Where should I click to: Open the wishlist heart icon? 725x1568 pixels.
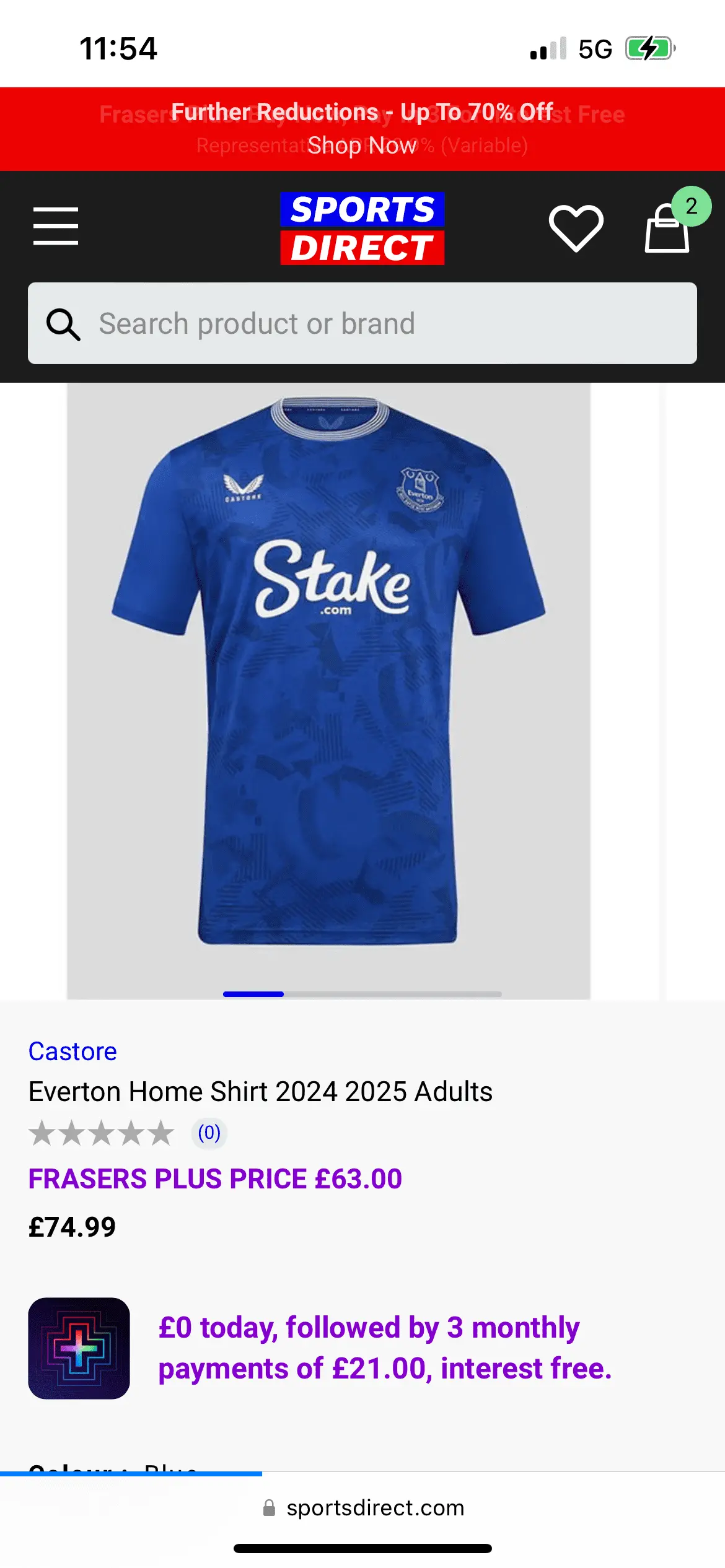pos(576,228)
